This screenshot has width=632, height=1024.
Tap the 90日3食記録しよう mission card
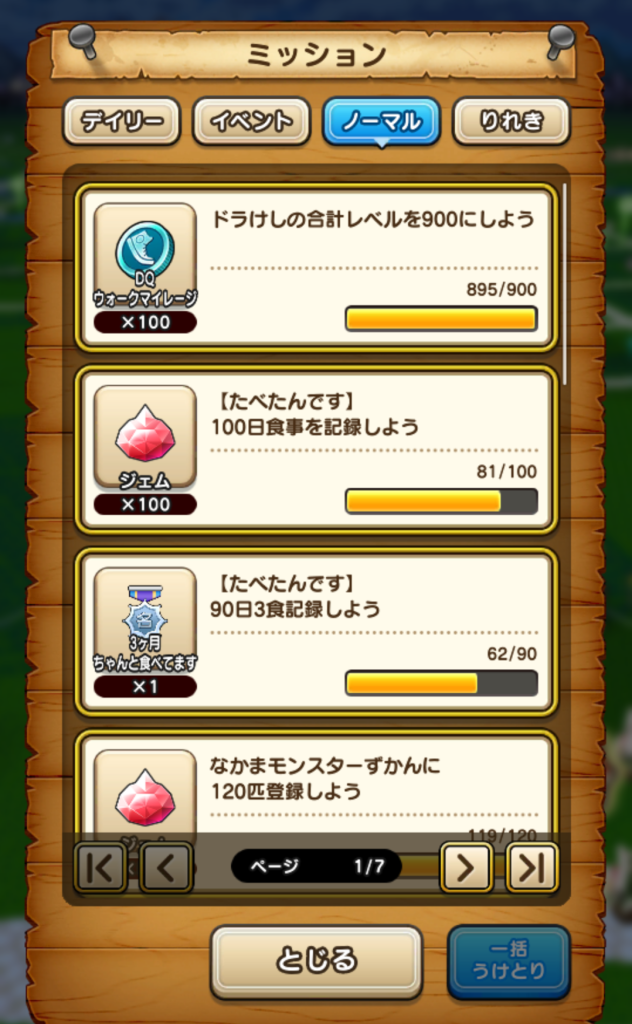(316, 631)
